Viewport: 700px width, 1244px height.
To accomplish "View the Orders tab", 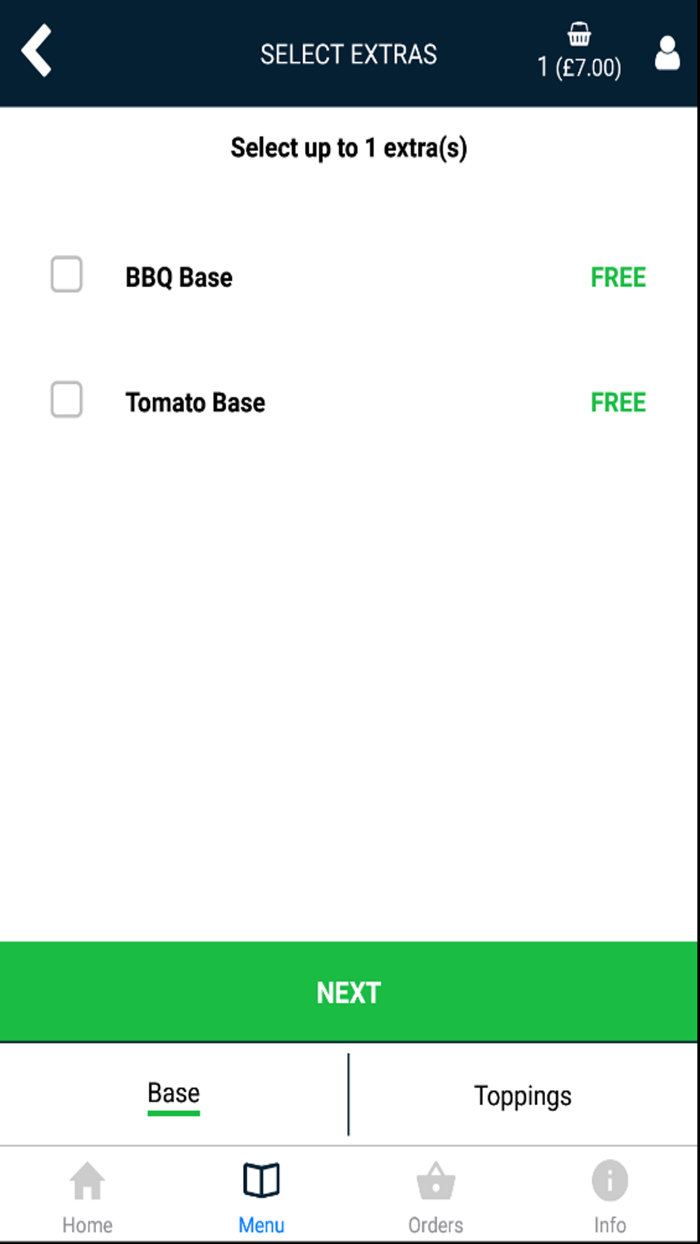I will click(x=436, y=1197).
